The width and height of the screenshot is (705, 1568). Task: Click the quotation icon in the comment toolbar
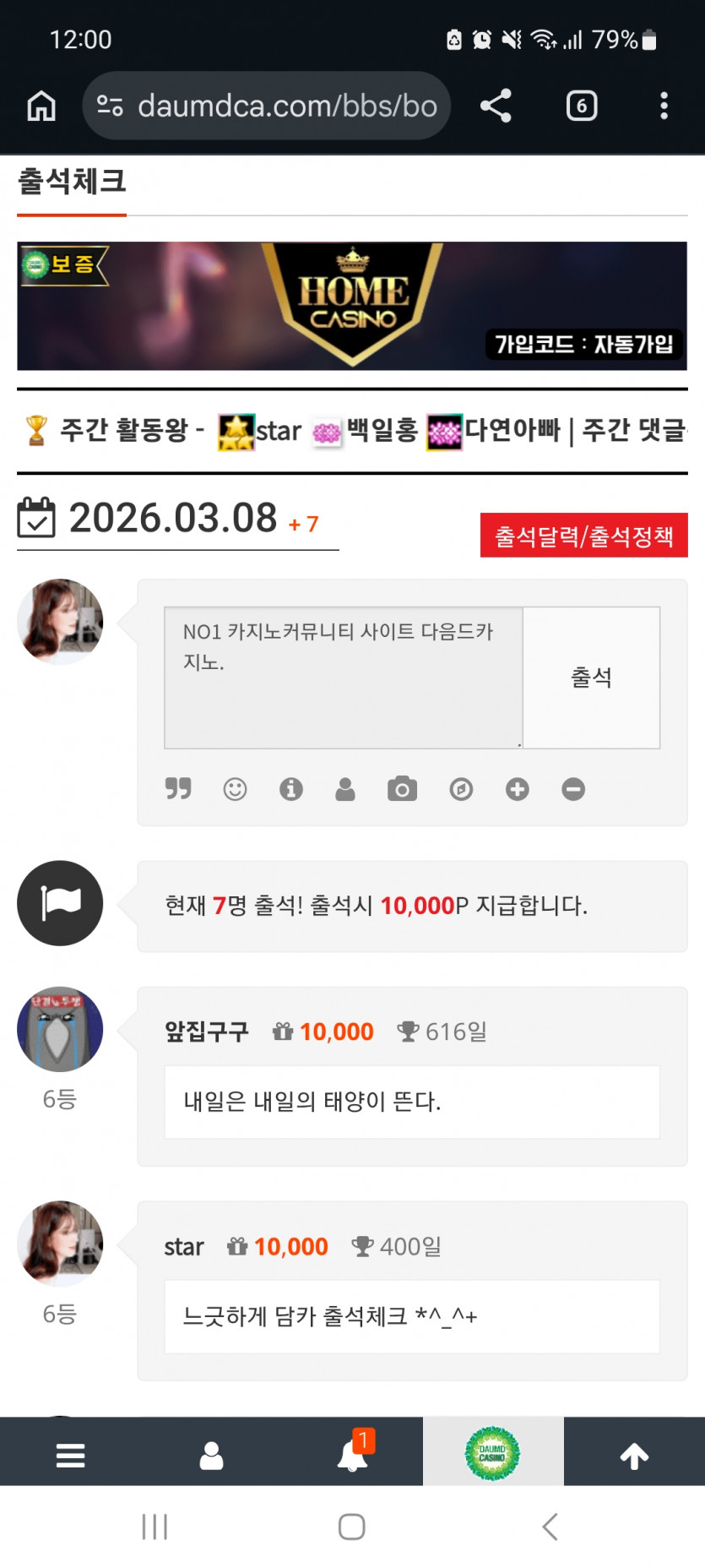click(x=178, y=789)
